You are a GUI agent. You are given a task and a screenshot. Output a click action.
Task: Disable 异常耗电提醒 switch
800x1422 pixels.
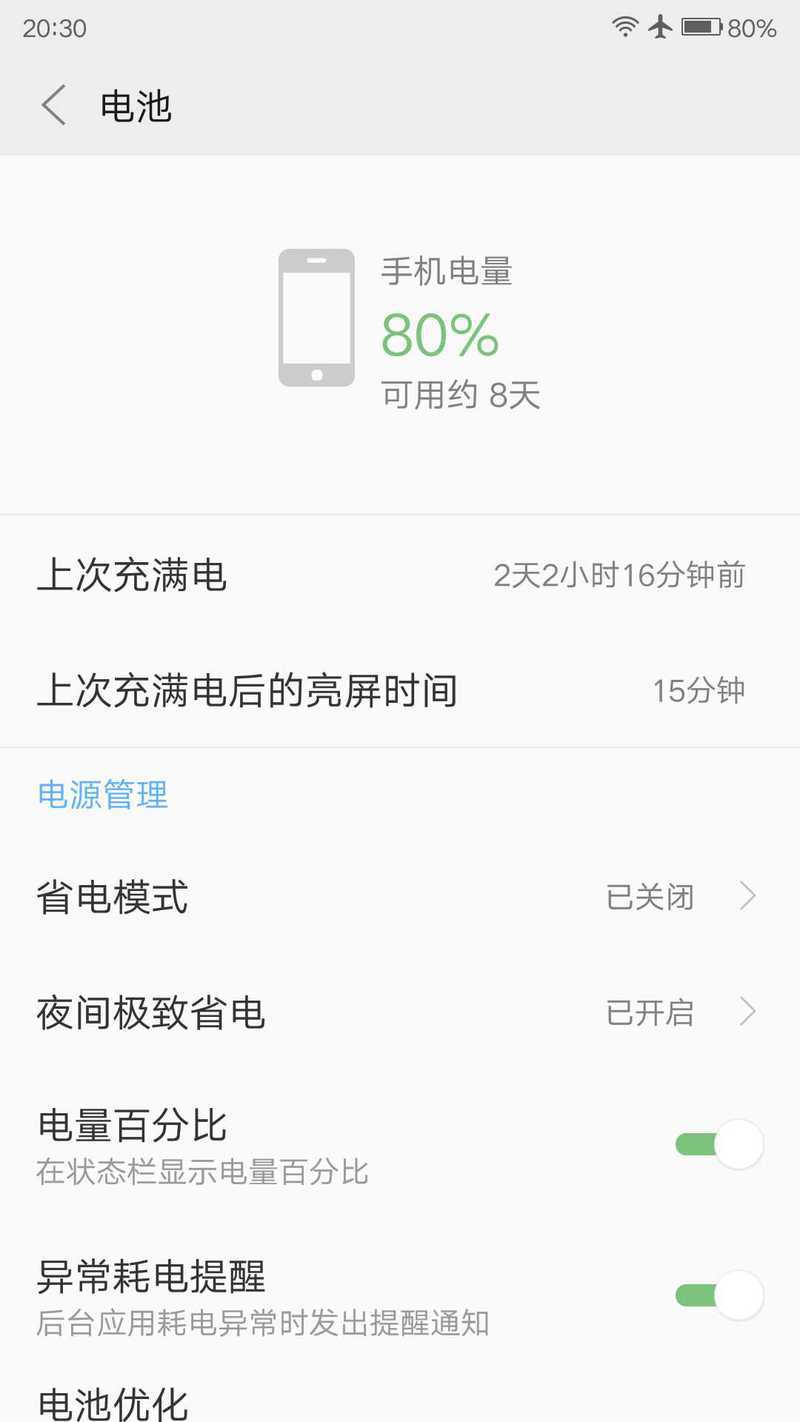(x=719, y=1296)
